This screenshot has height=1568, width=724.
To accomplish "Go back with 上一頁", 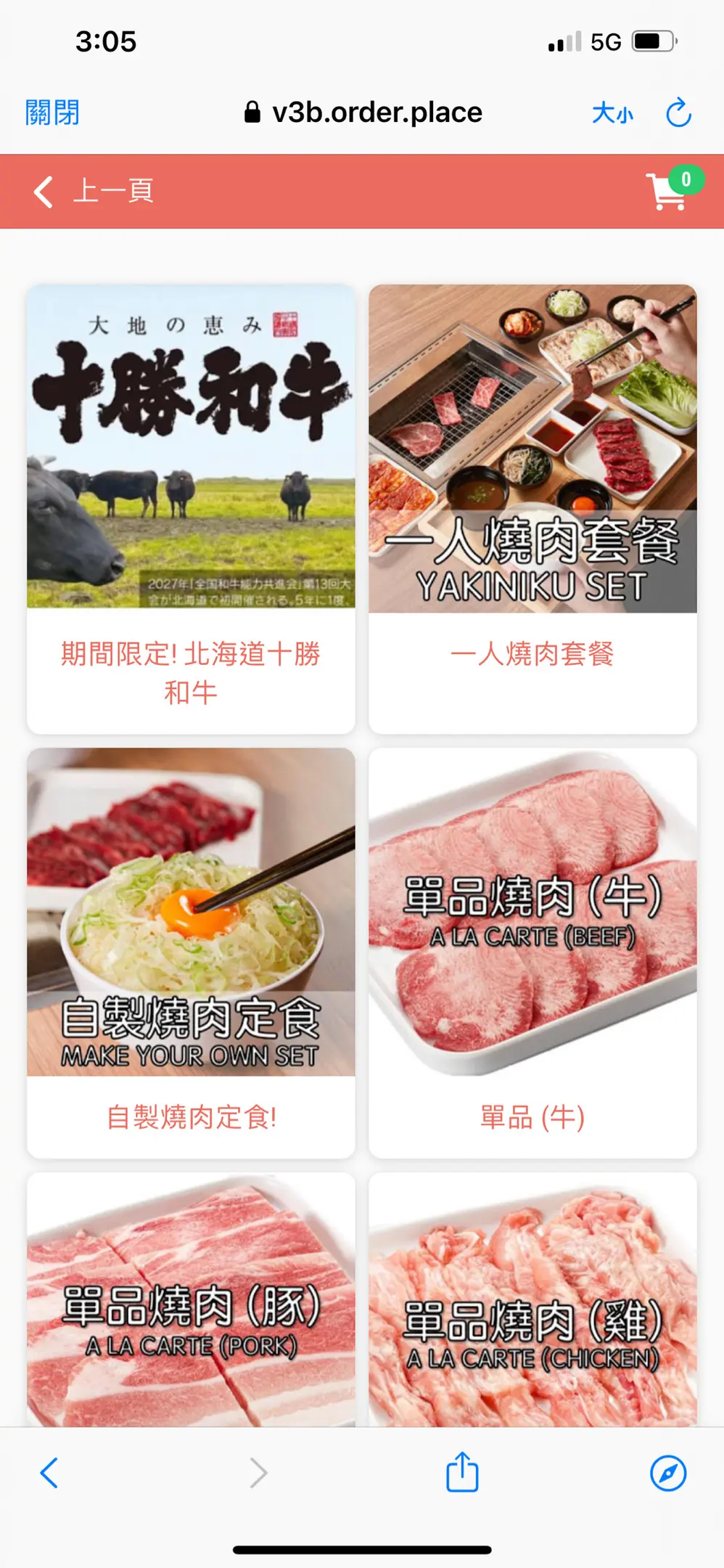I will [x=94, y=192].
